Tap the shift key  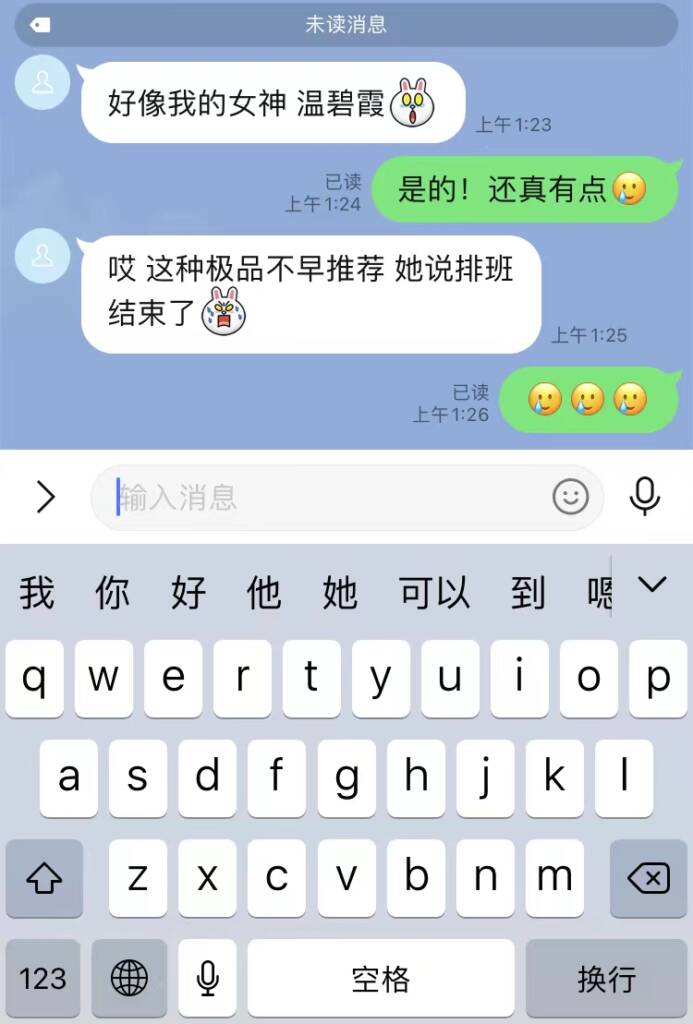point(44,879)
